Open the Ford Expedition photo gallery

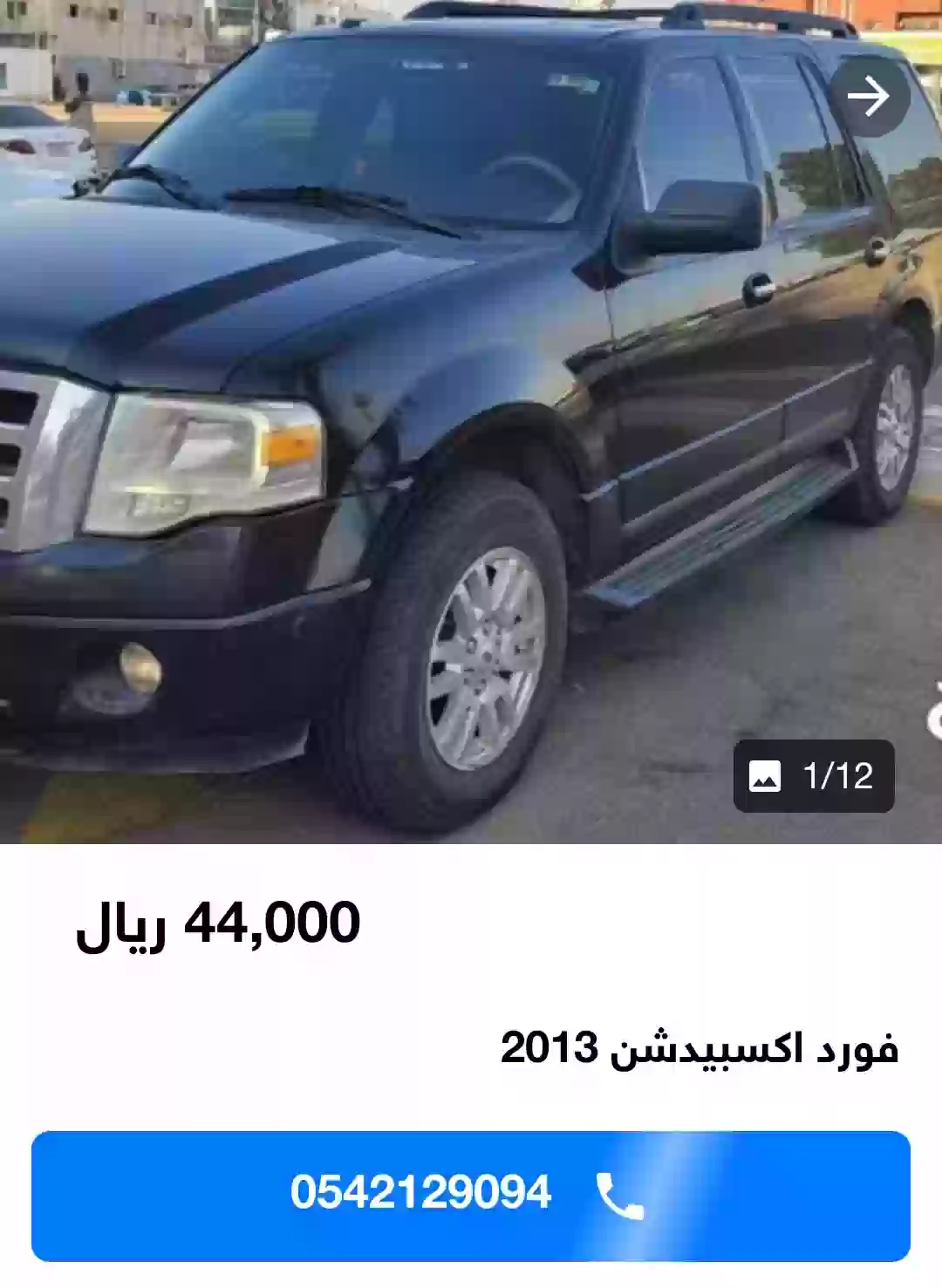813,775
